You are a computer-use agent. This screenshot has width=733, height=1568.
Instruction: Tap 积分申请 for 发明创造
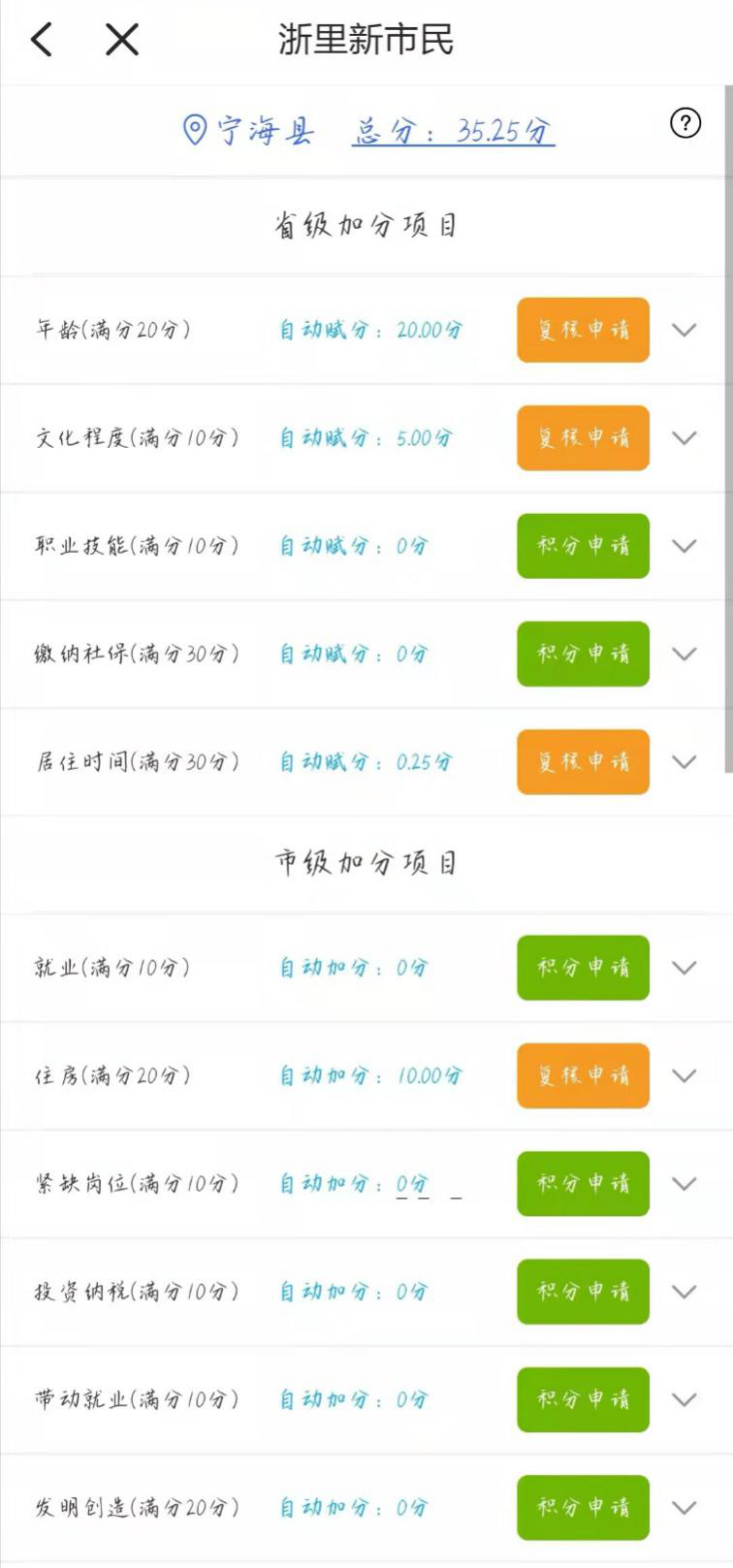tap(583, 1508)
